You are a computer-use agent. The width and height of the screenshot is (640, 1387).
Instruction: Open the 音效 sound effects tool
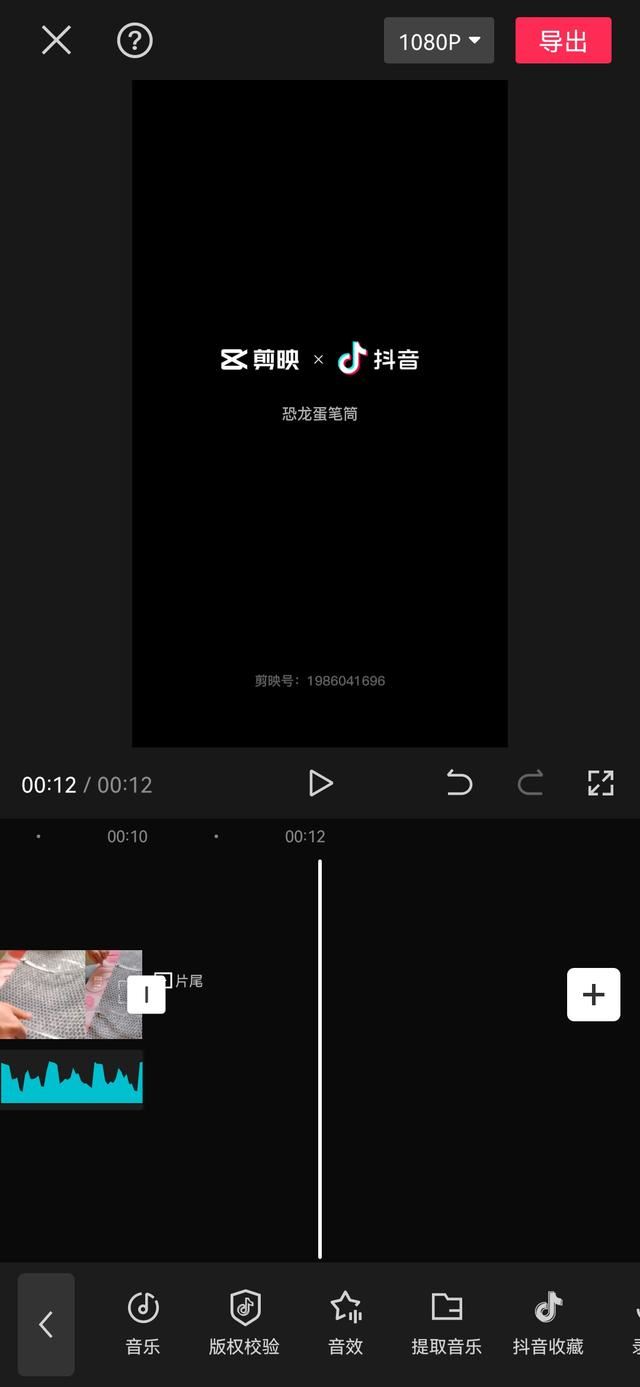pyautogui.click(x=346, y=1323)
